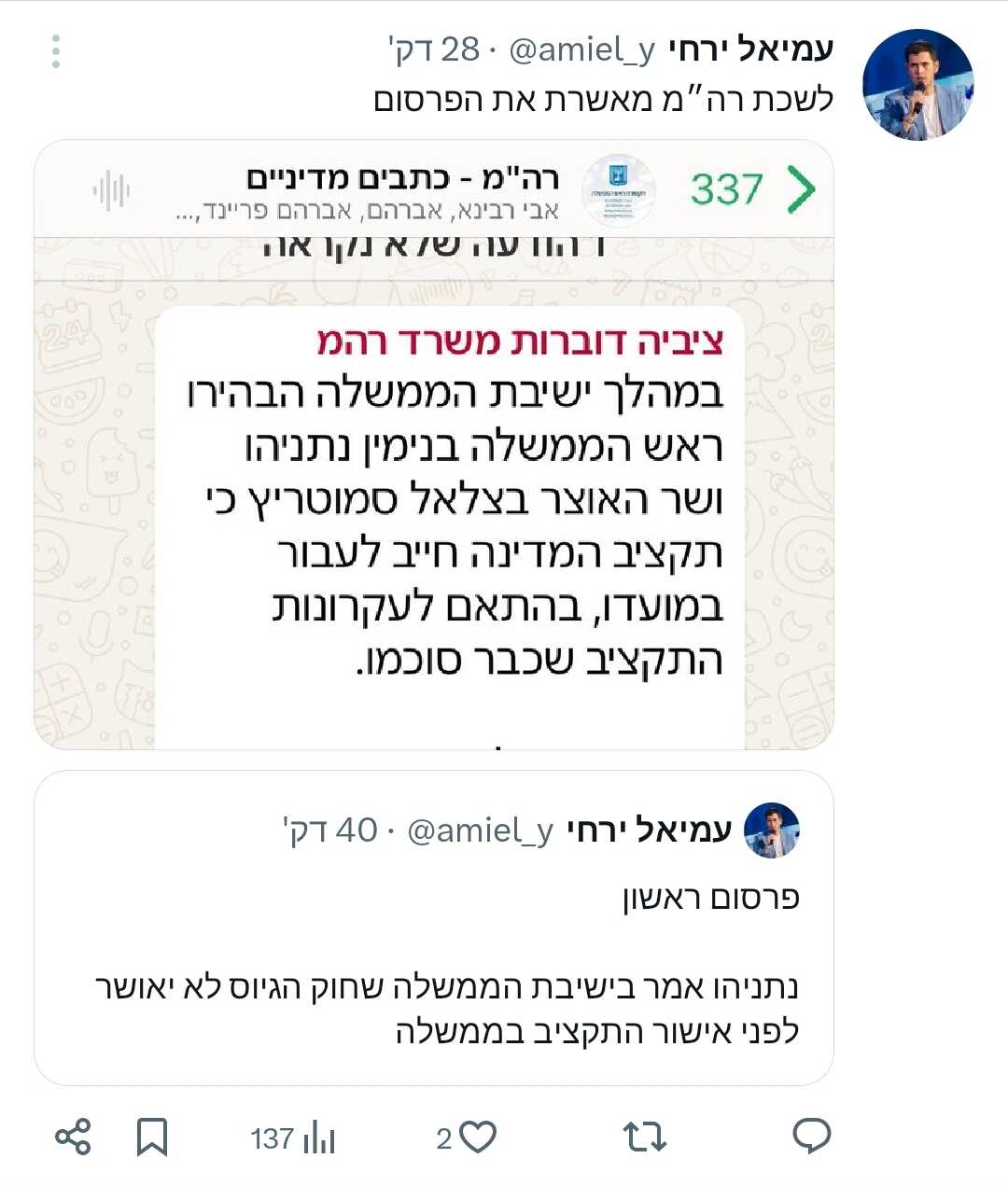This screenshot has height=1186, width=1008.
Task: Like the tweet with 2 likes
Action: point(478,1137)
